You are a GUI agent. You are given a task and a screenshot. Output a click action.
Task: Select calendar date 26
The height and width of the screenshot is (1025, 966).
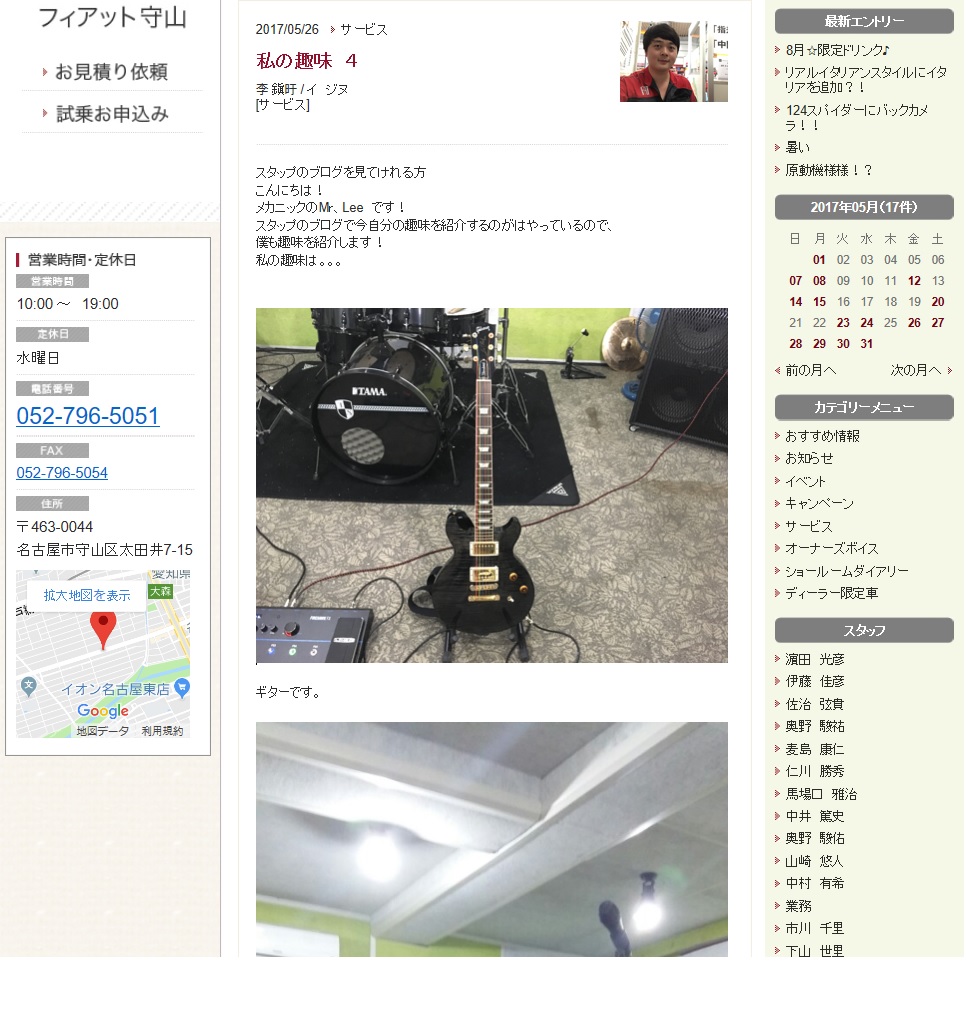[914, 323]
